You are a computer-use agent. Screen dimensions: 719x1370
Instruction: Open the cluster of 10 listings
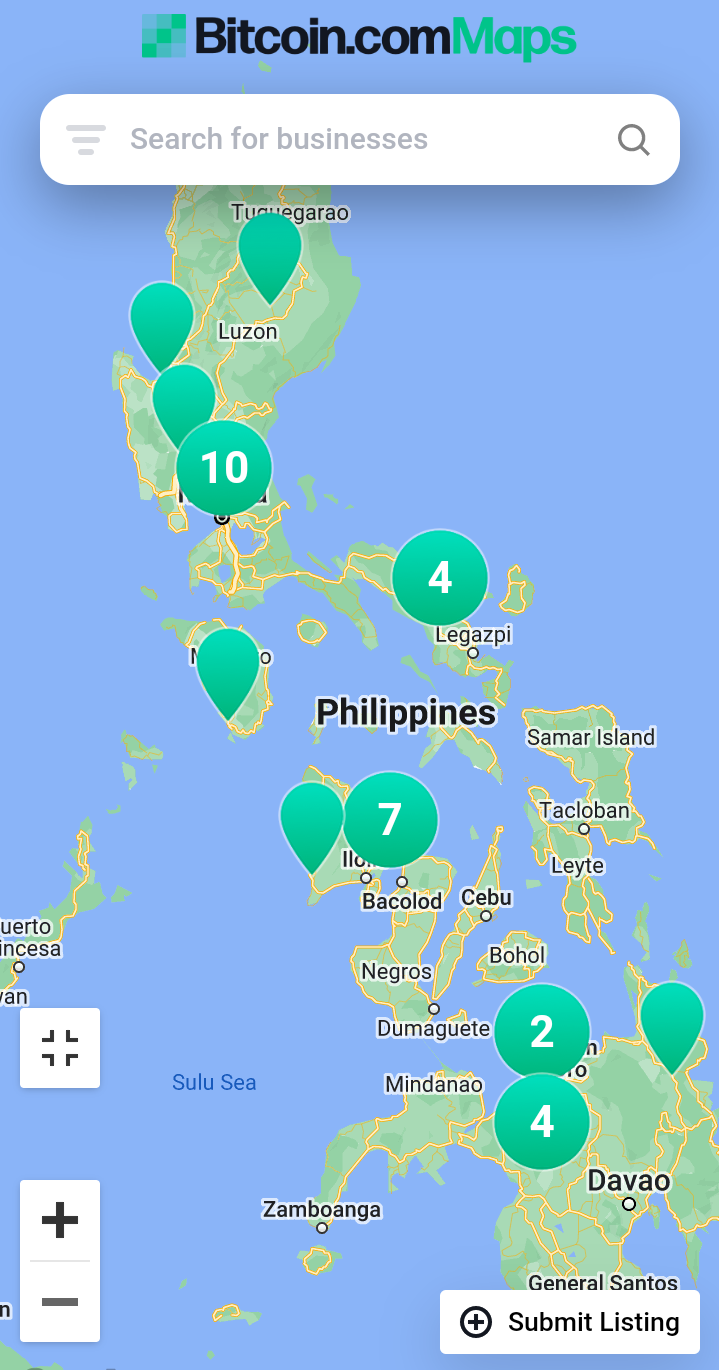[x=224, y=468]
